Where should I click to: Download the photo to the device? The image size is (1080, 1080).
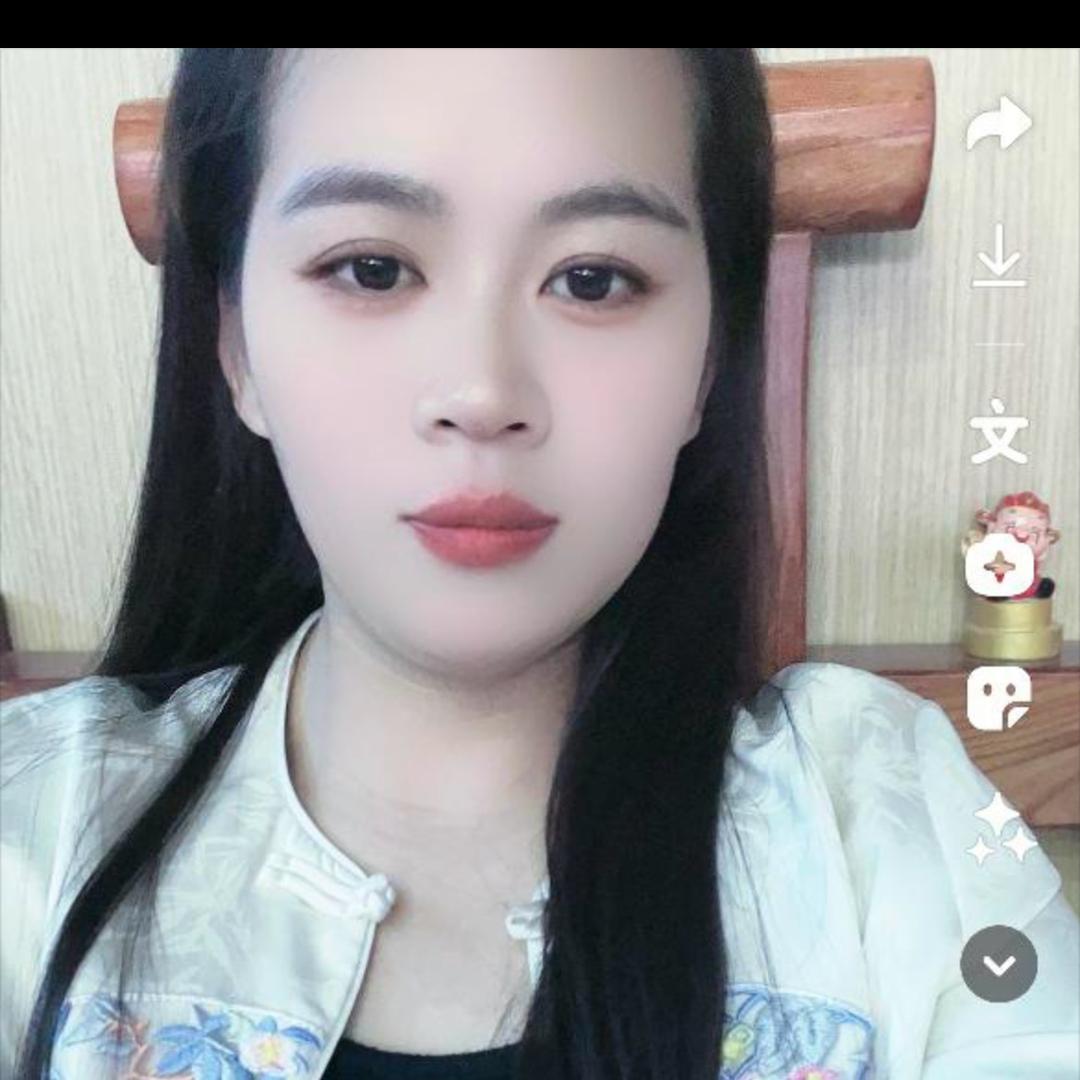[x=999, y=256]
